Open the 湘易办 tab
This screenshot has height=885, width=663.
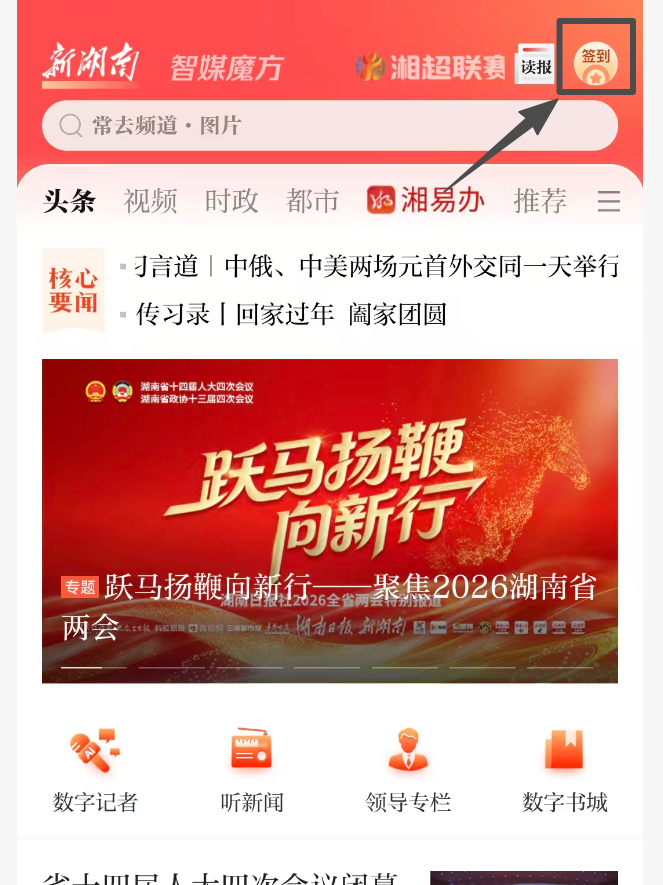(x=426, y=201)
